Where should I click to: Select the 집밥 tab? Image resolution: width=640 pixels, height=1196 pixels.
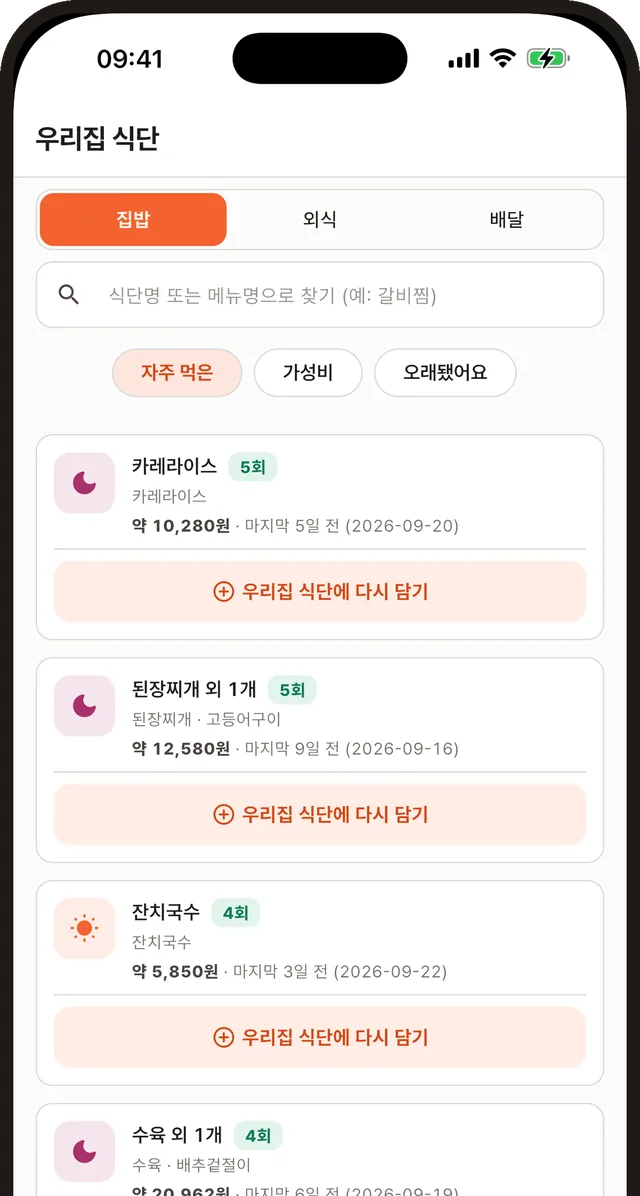click(x=133, y=220)
